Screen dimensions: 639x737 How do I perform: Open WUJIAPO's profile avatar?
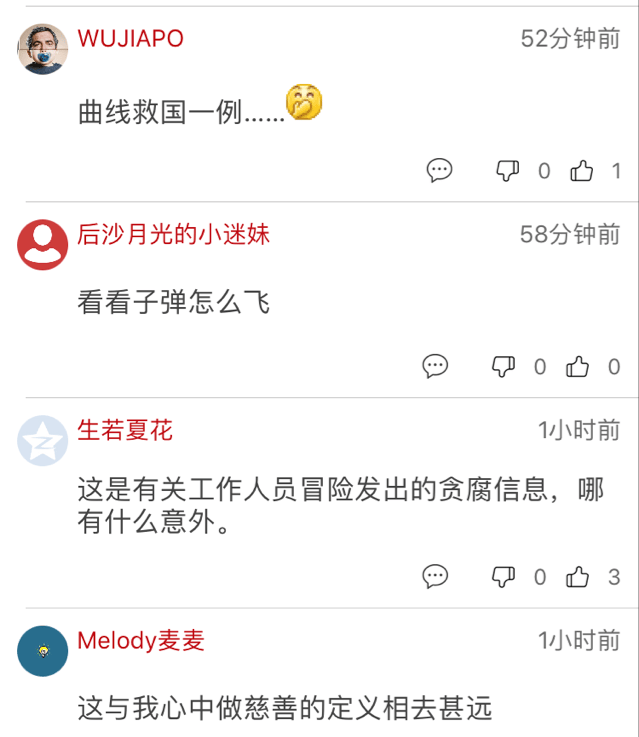tap(43, 49)
